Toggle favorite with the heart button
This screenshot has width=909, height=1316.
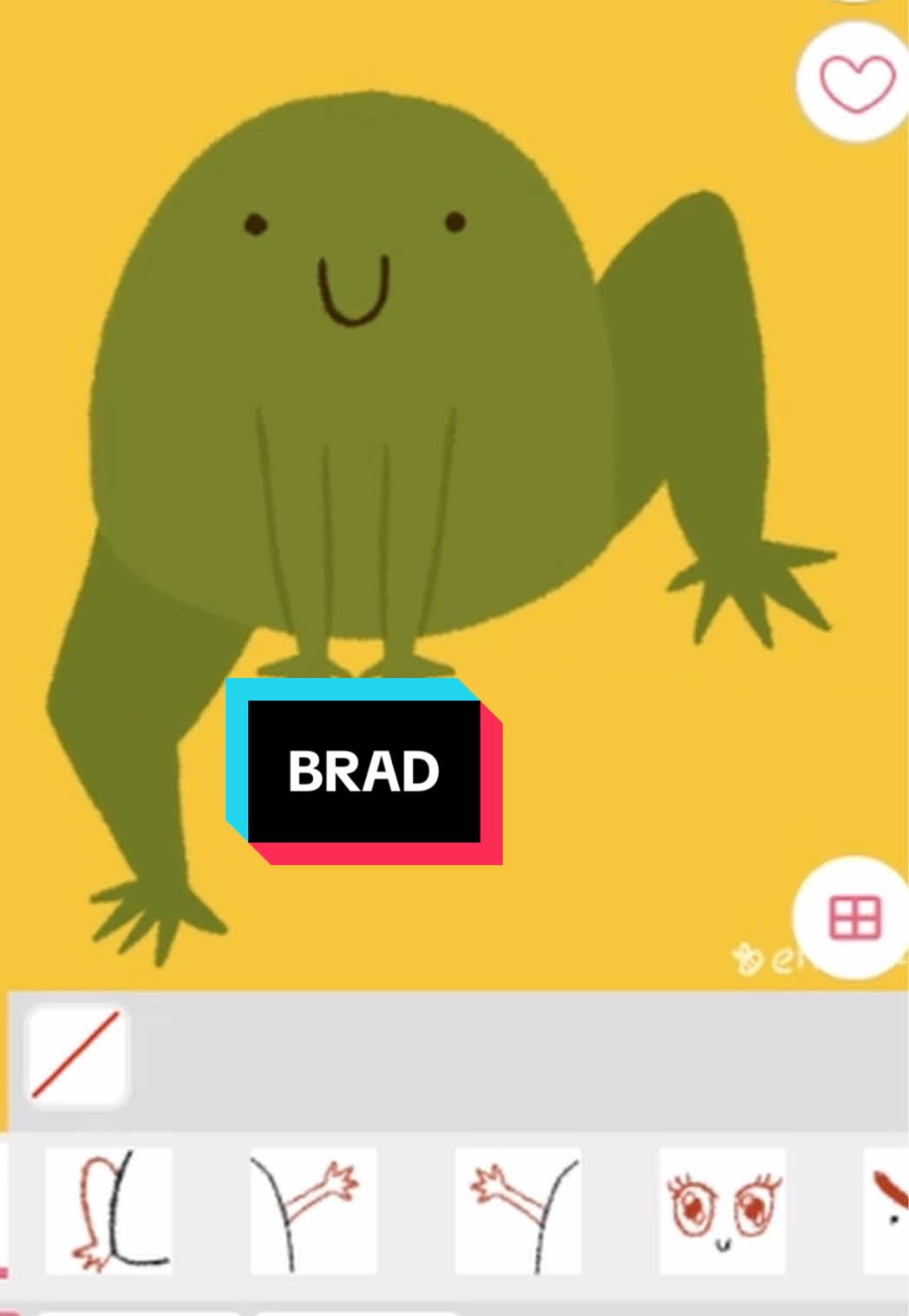pyautogui.click(x=855, y=82)
